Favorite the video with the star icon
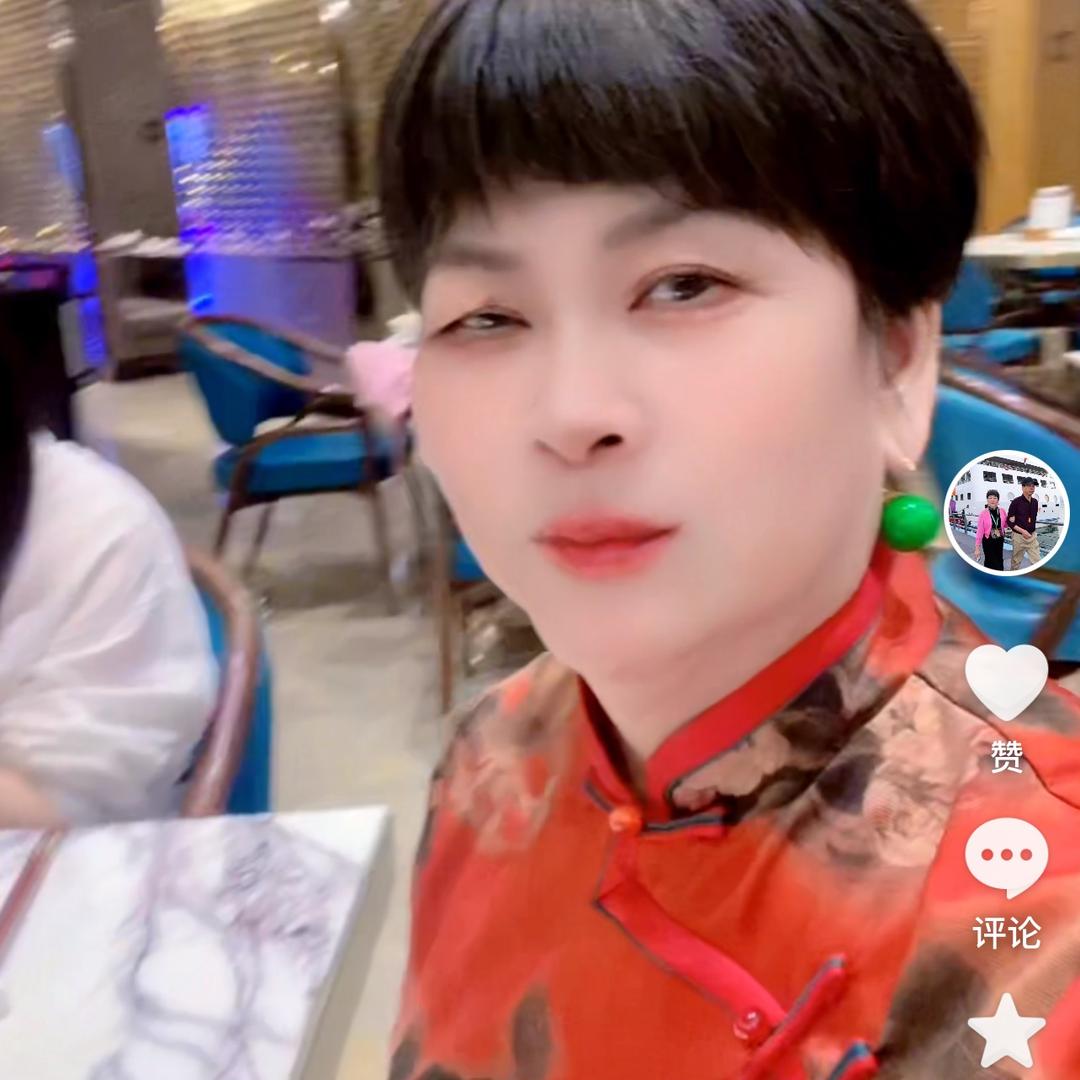 click(x=1006, y=1032)
